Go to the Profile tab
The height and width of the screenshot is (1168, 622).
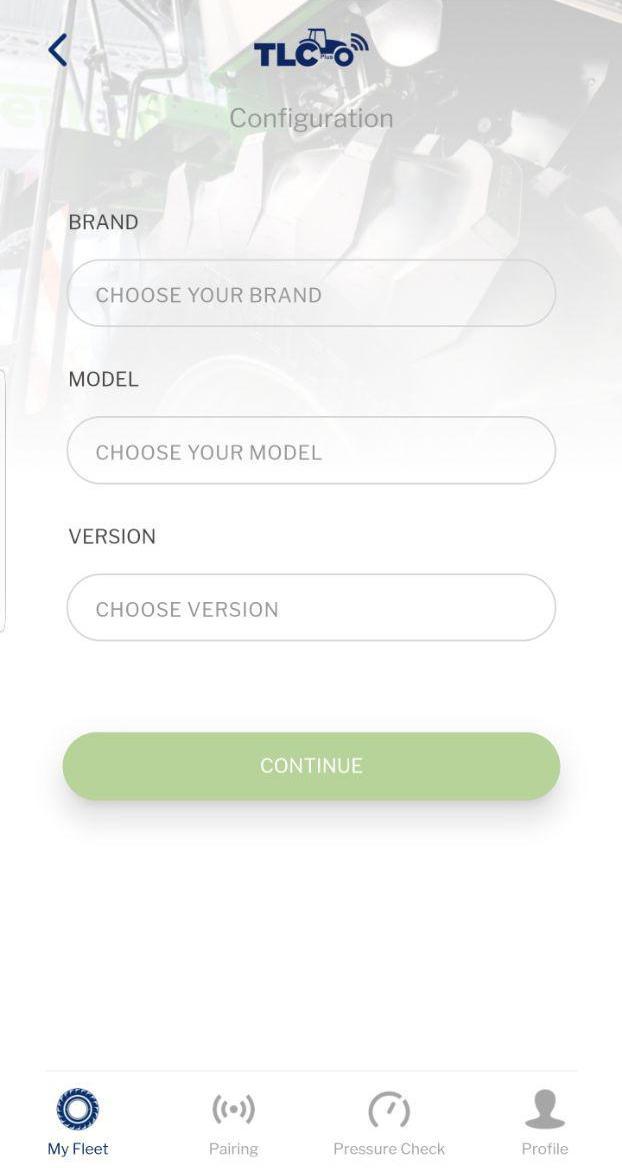[x=544, y=1122]
